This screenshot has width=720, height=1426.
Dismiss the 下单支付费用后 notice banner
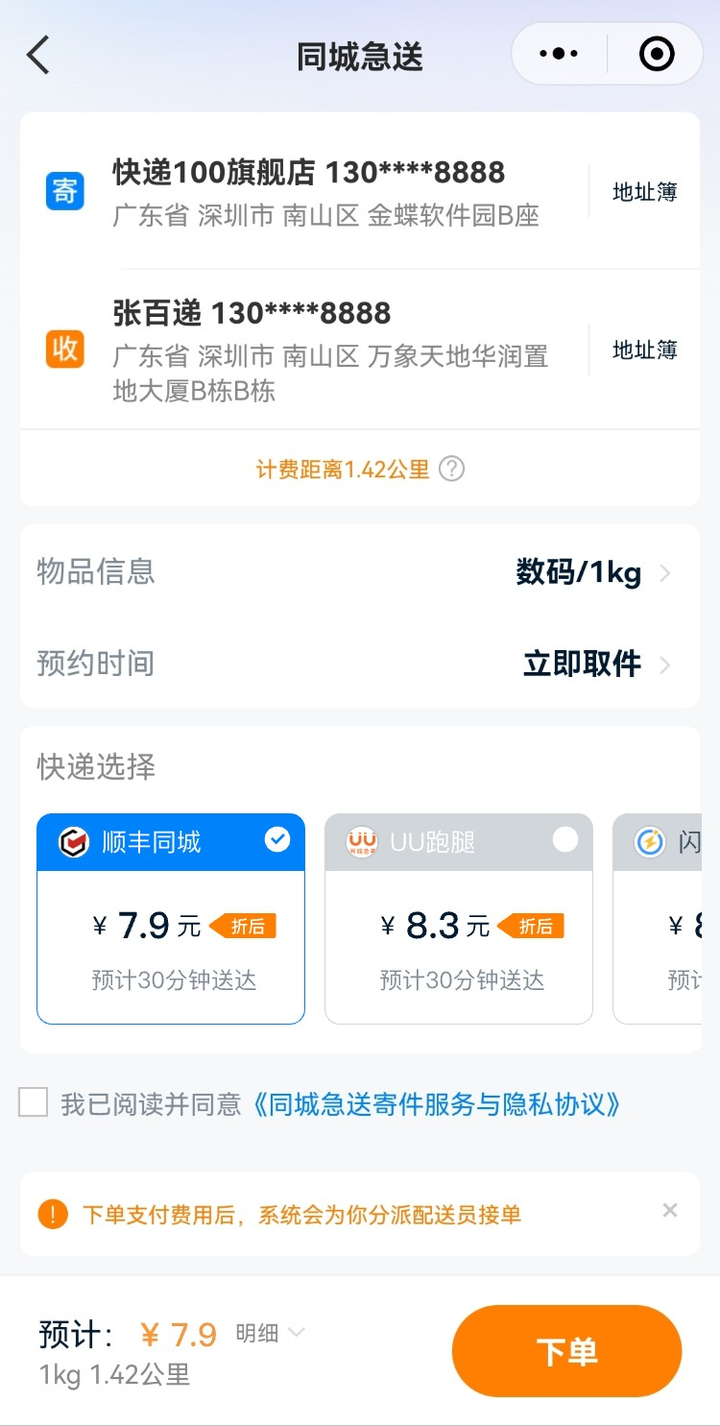click(x=670, y=1211)
